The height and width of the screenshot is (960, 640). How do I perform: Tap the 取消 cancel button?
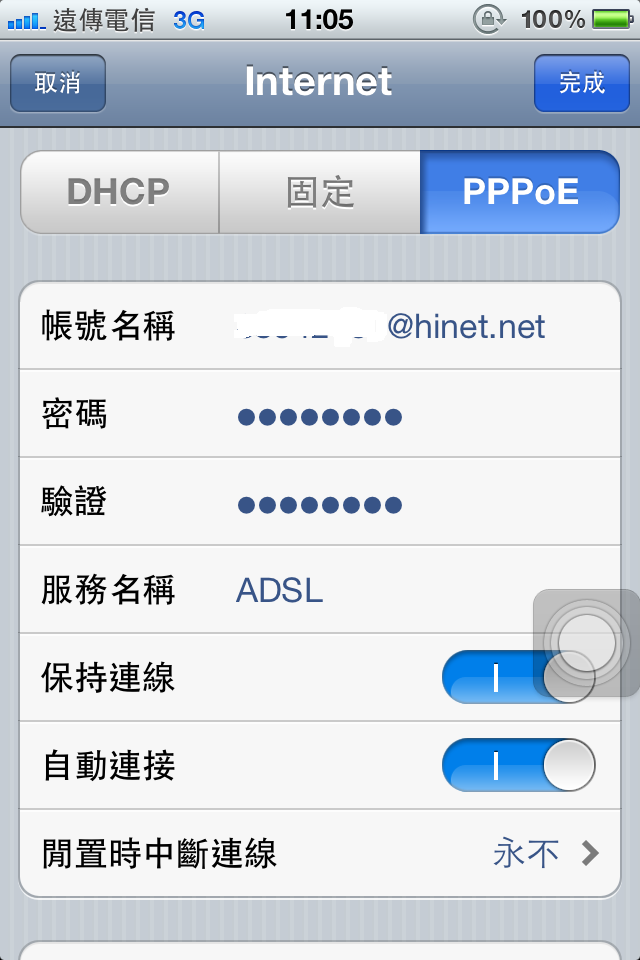(x=58, y=83)
